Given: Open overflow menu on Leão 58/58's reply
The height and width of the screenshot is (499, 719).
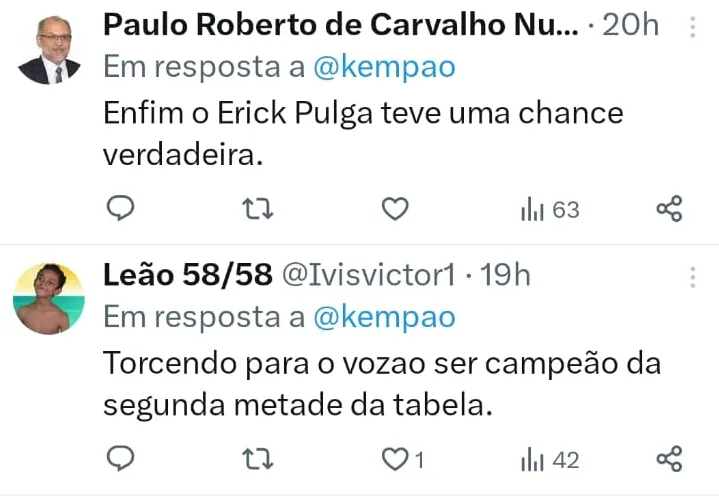Looking at the screenshot, I should (x=693, y=277).
